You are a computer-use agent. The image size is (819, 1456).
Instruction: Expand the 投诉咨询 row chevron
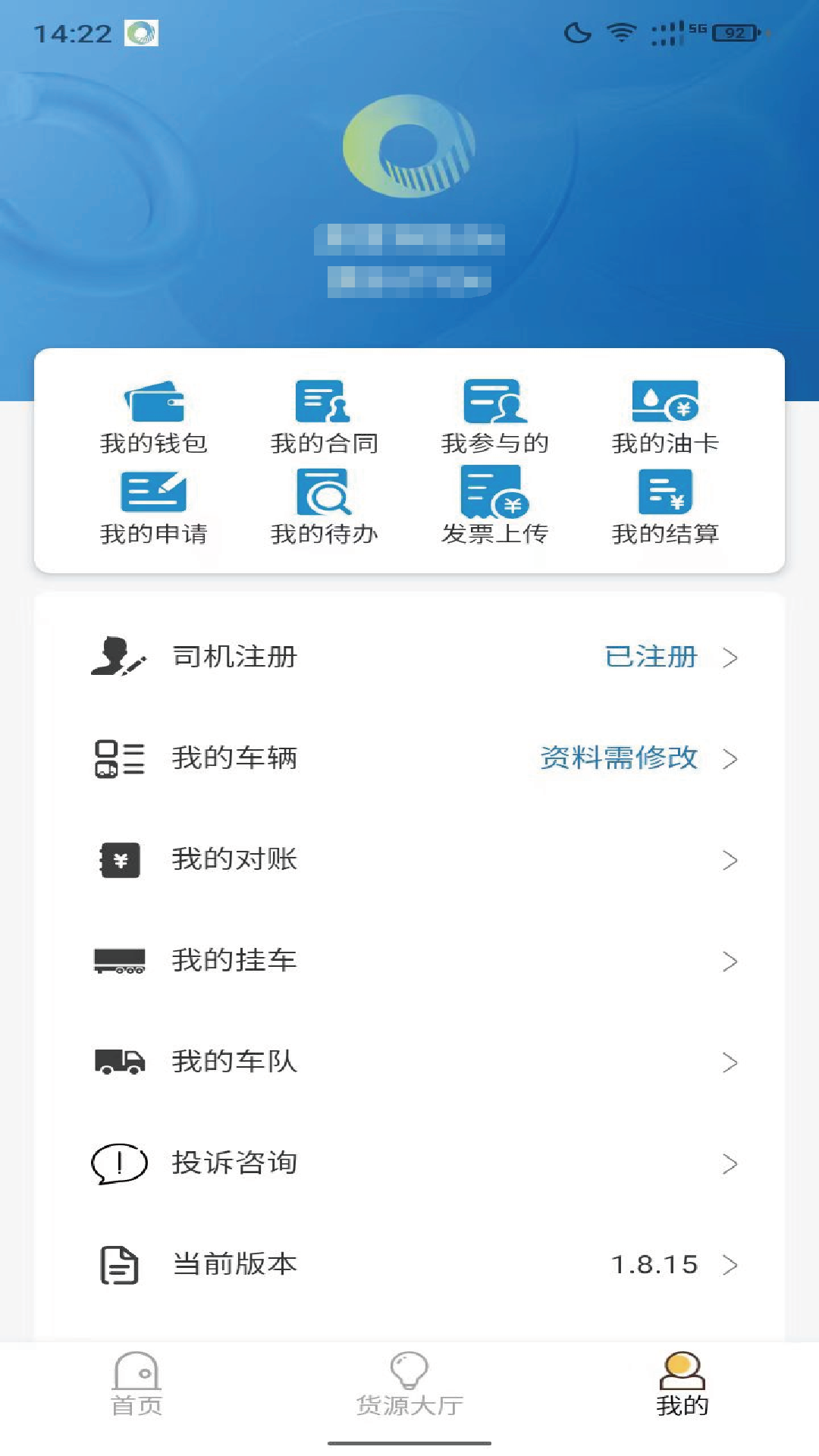730,1163
